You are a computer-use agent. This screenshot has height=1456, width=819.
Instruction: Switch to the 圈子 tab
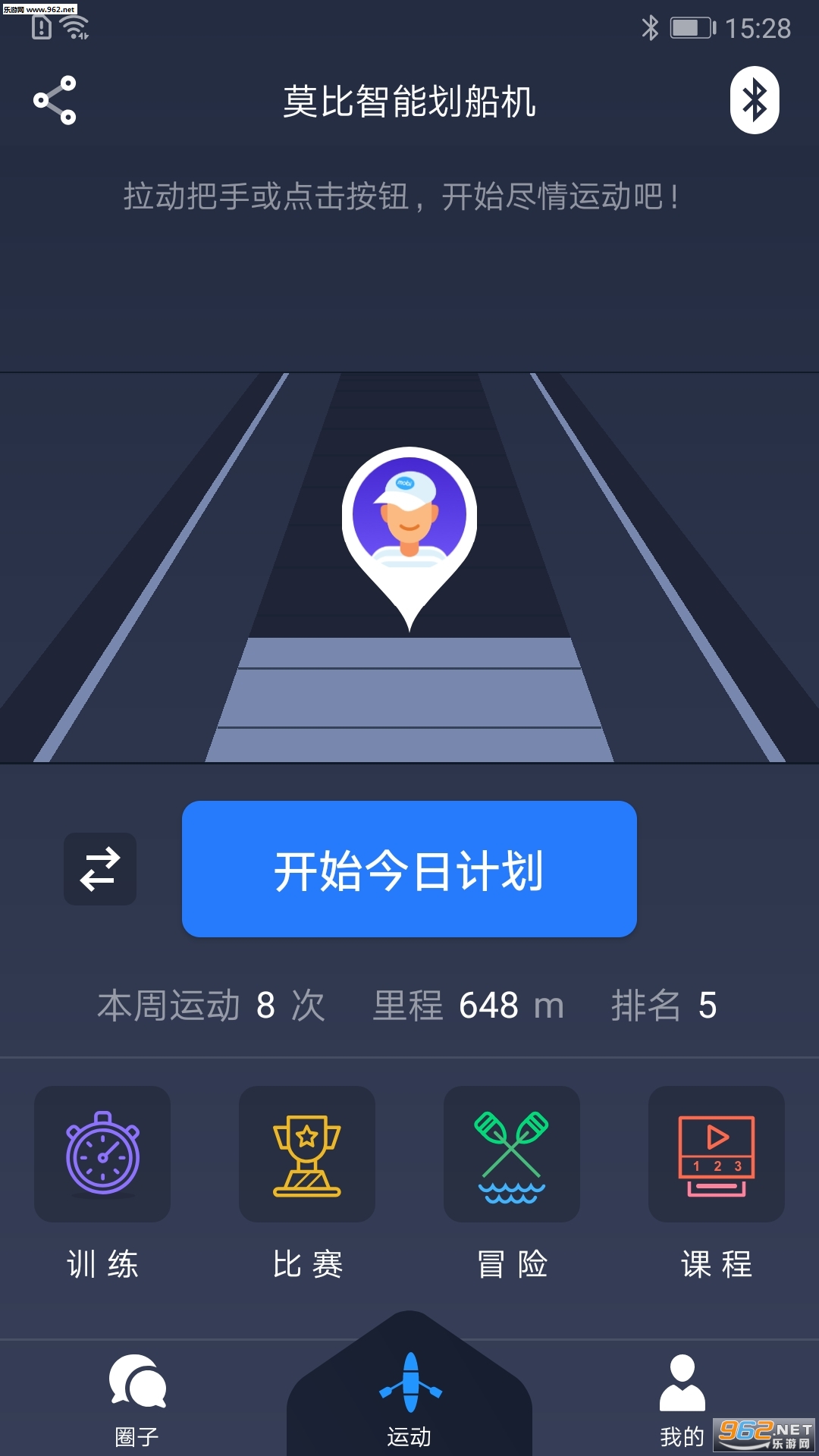137,1399
